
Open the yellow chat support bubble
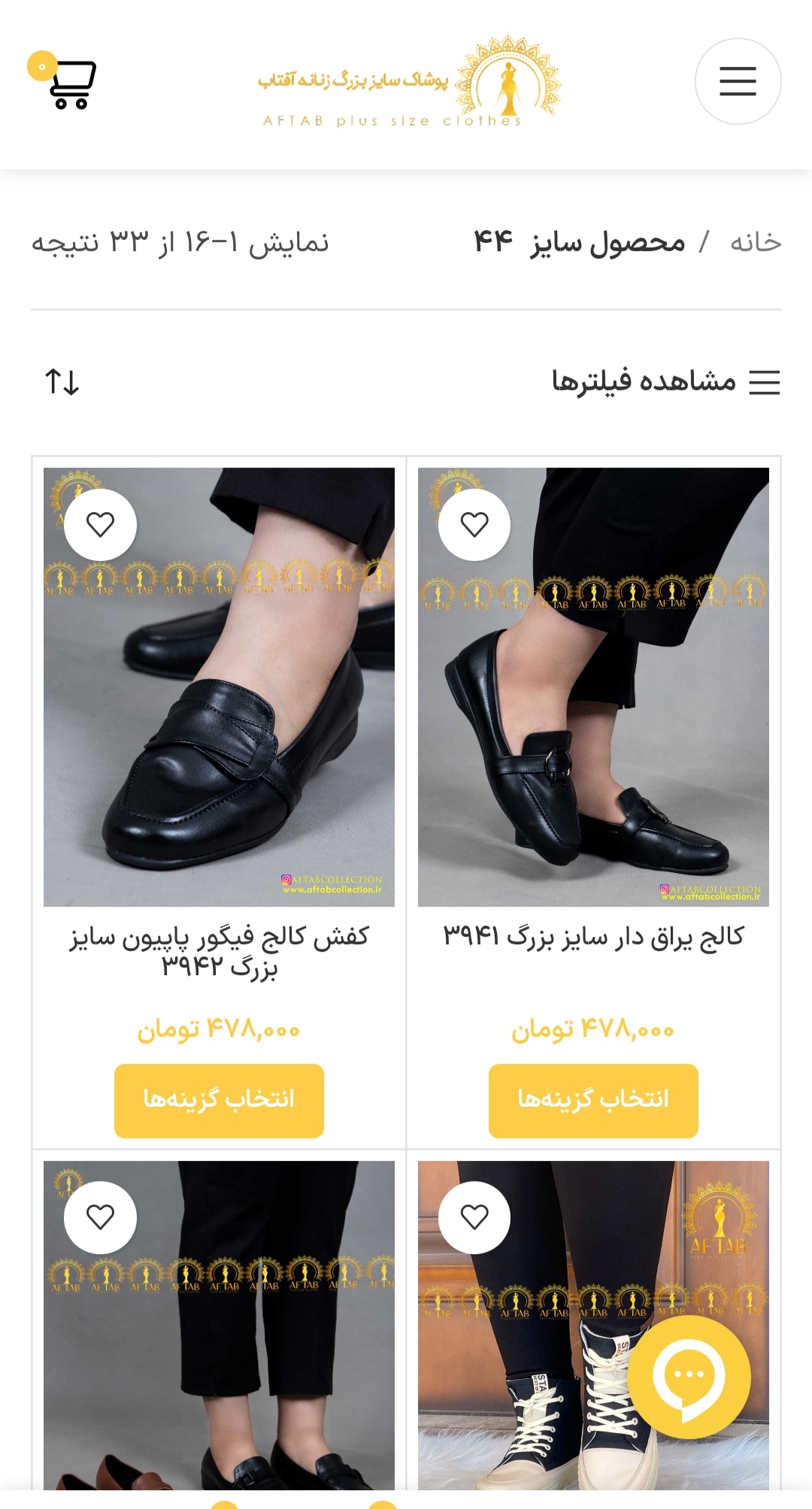[x=689, y=1377]
